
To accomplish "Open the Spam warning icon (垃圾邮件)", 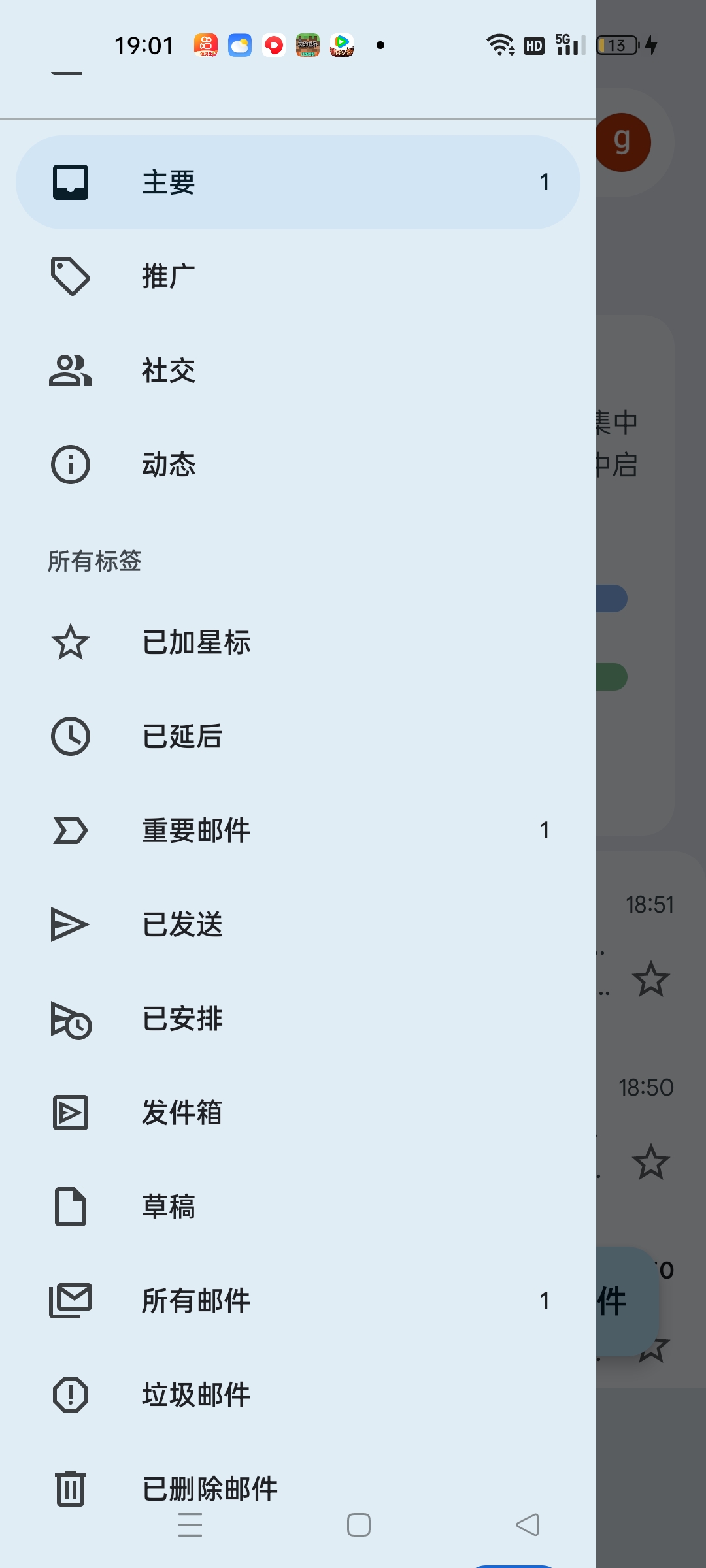I will 70,1394.
